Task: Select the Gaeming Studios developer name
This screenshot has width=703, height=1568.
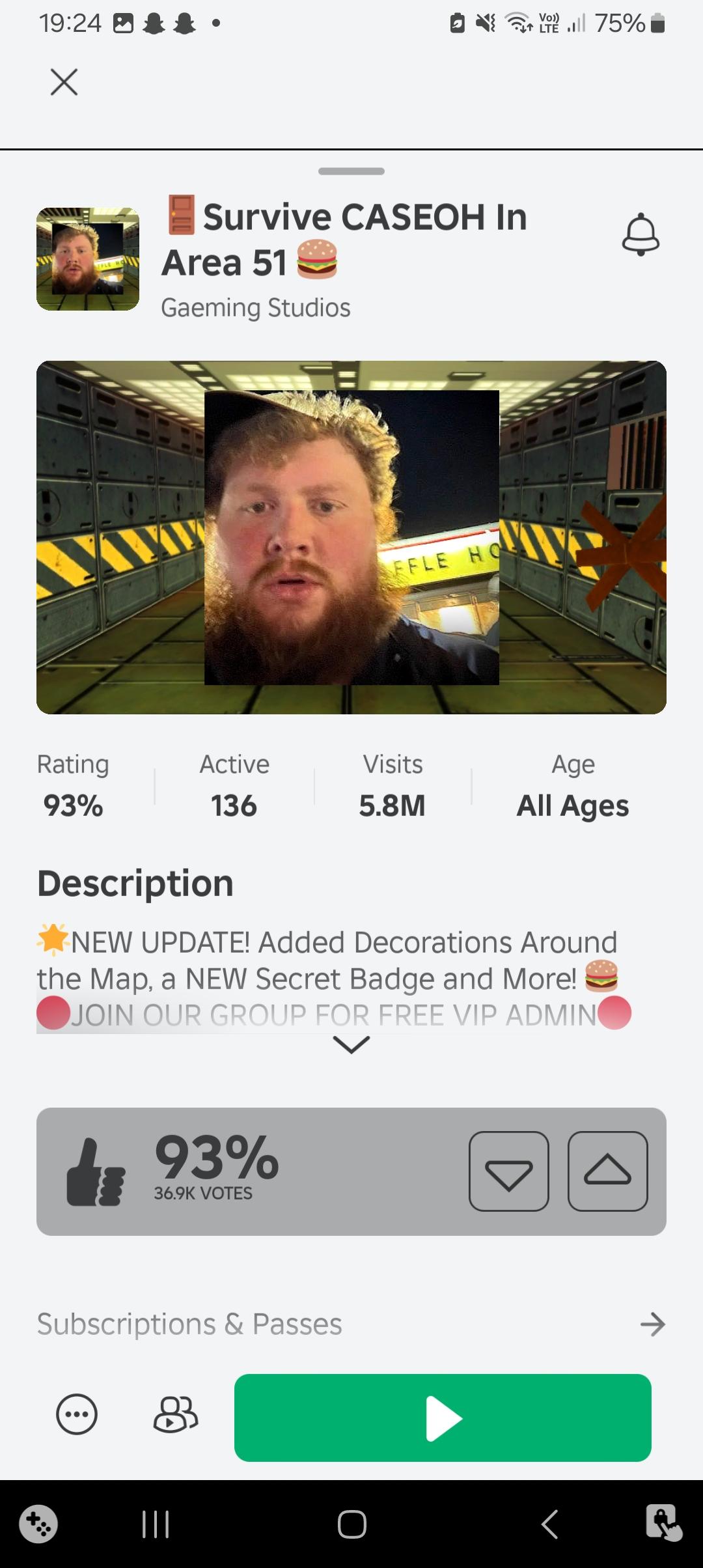Action: pyautogui.click(x=256, y=307)
